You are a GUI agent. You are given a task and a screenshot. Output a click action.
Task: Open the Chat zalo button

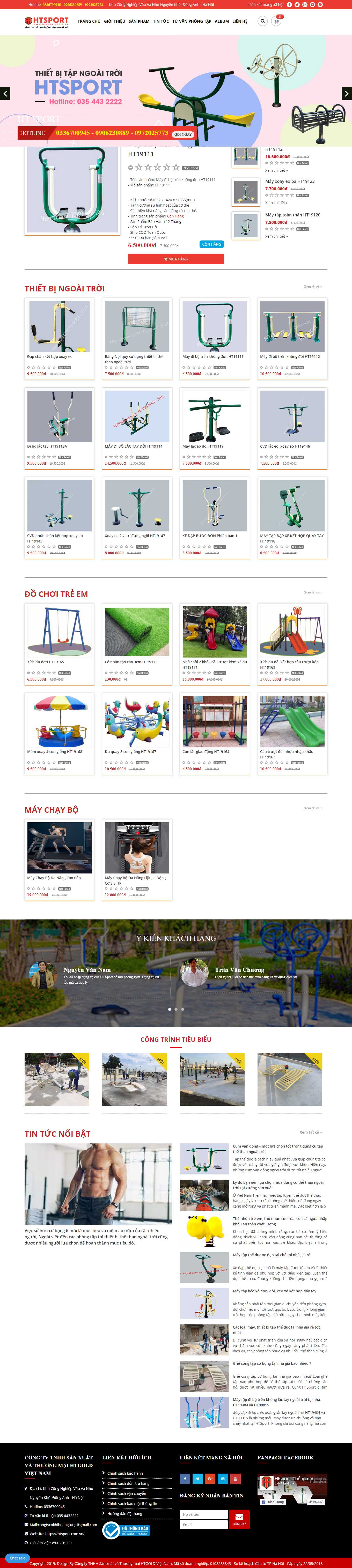tap(18, 1558)
